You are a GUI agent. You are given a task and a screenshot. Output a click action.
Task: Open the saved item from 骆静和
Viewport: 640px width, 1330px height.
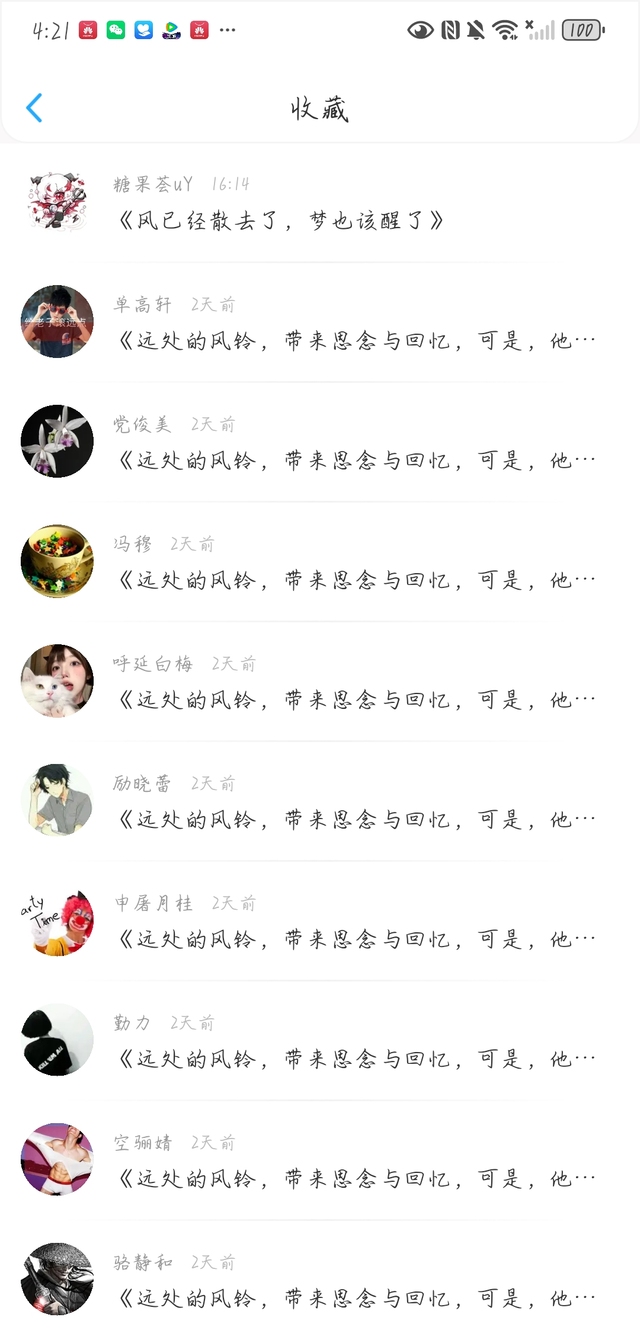click(355, 1299)
